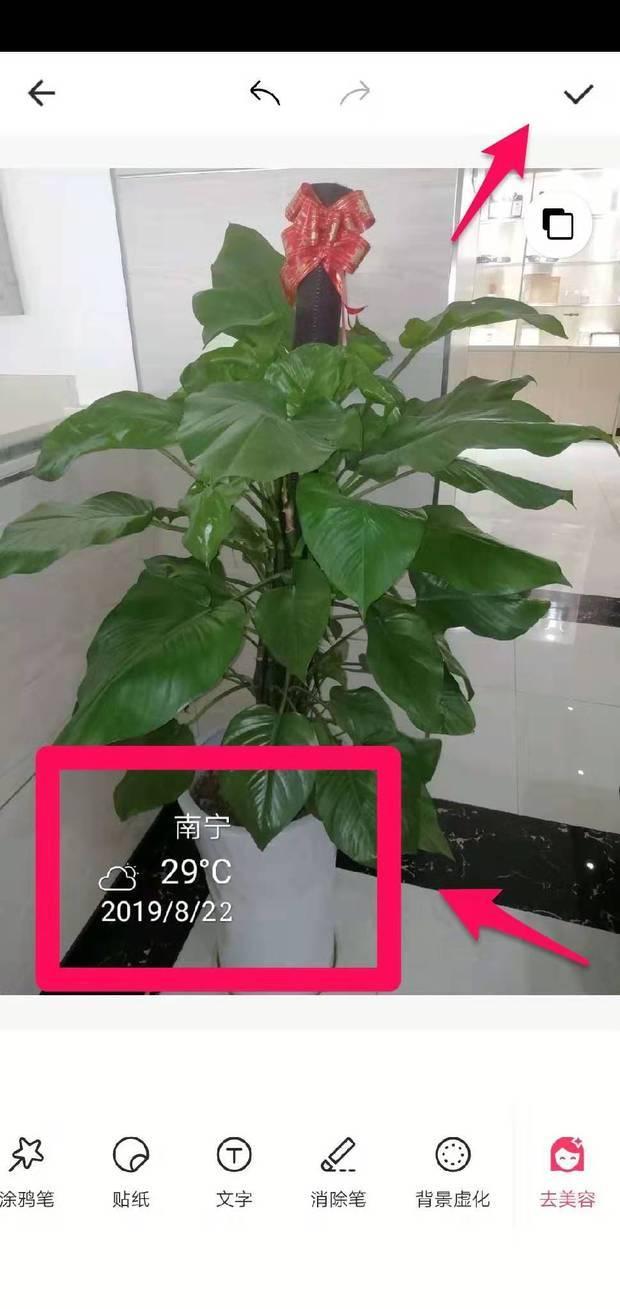This screenshot has width=620, height=1309.
Task: Go back using the top-left arrow
Action: coord(41,94)
